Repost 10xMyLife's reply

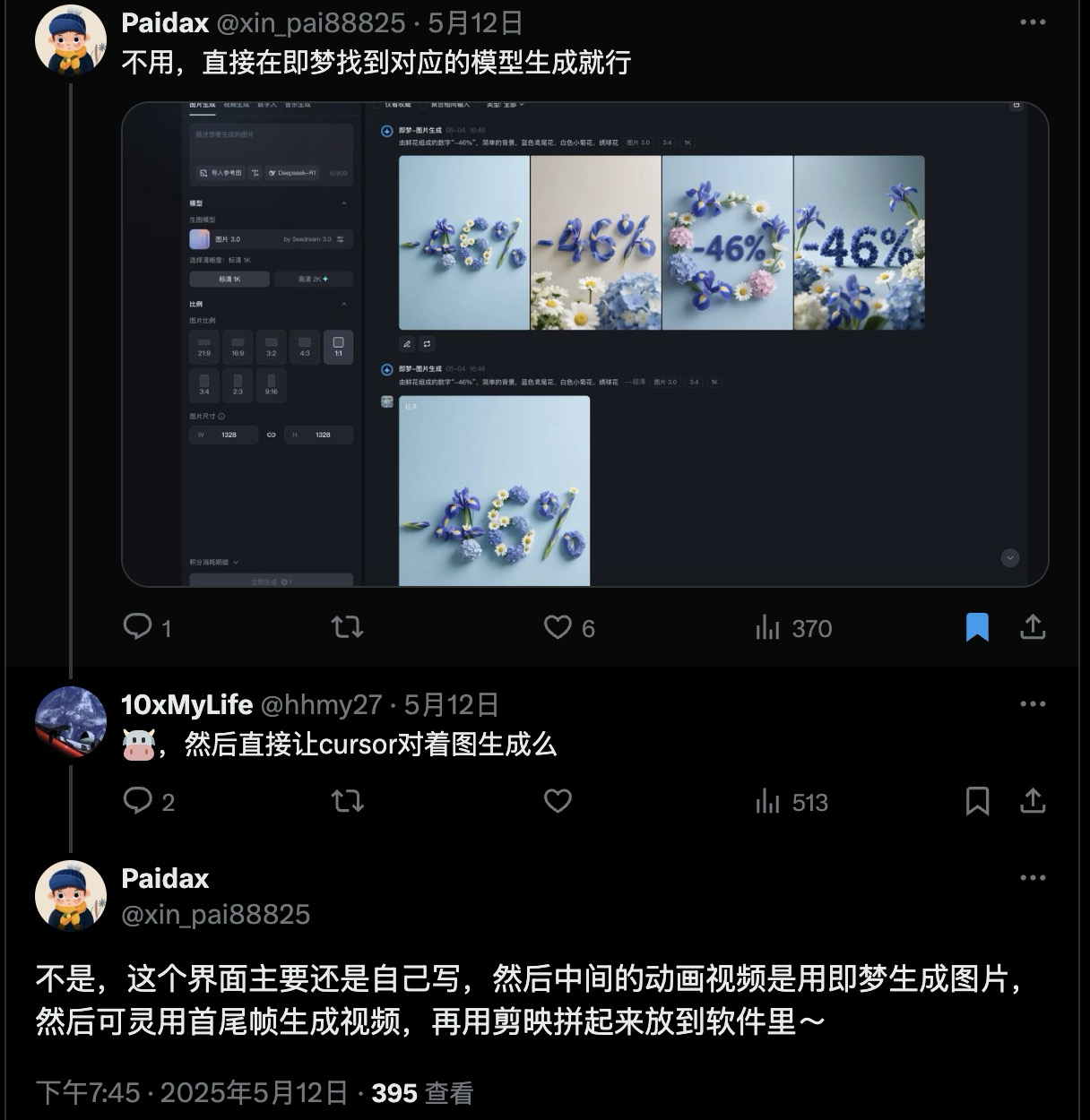point(347,800)
